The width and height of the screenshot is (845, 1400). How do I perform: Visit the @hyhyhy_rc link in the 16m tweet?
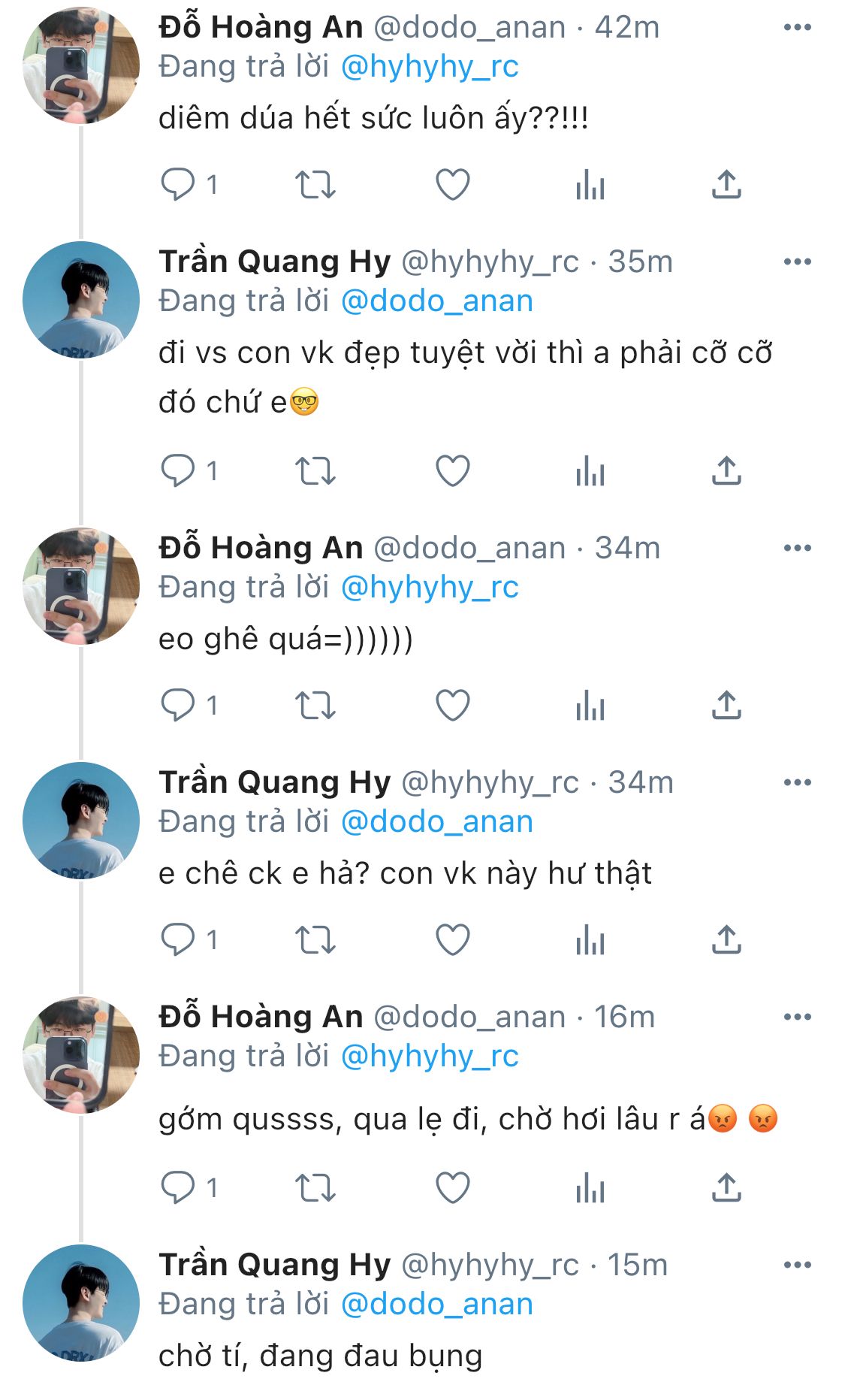430,1056
